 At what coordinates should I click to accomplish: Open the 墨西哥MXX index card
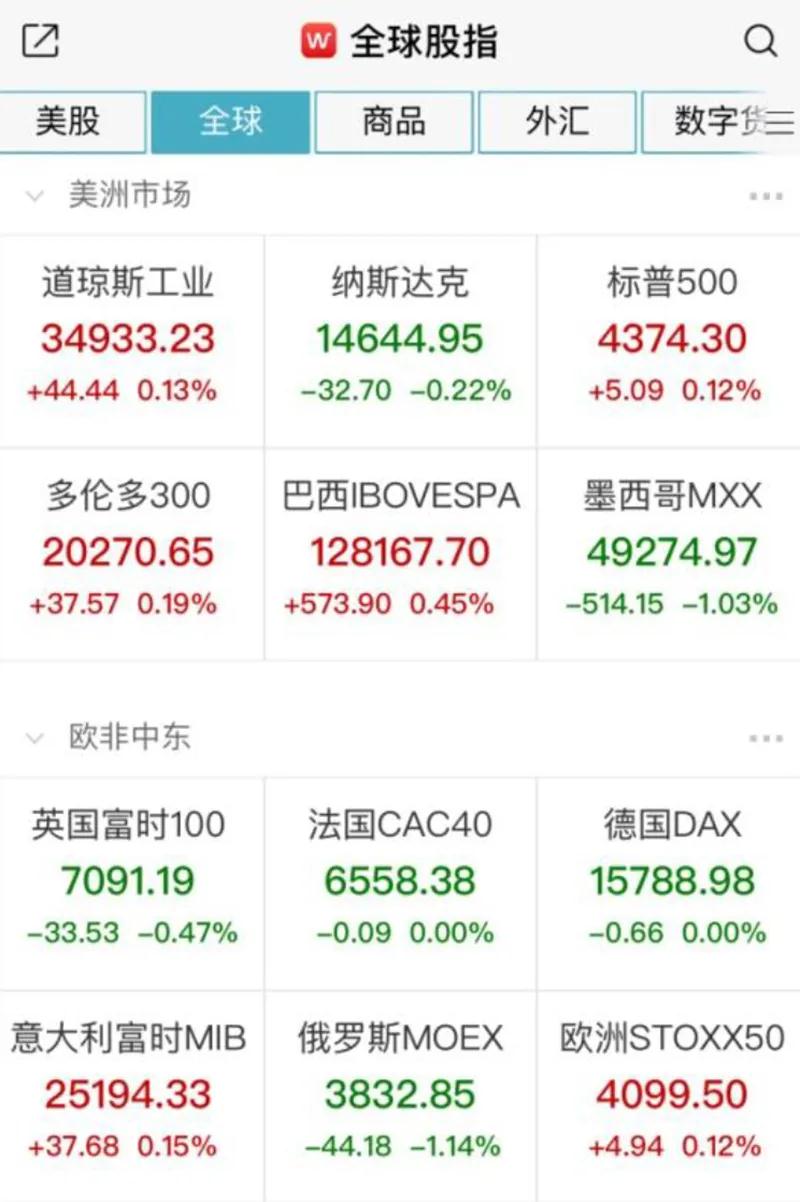click(672, 553)
